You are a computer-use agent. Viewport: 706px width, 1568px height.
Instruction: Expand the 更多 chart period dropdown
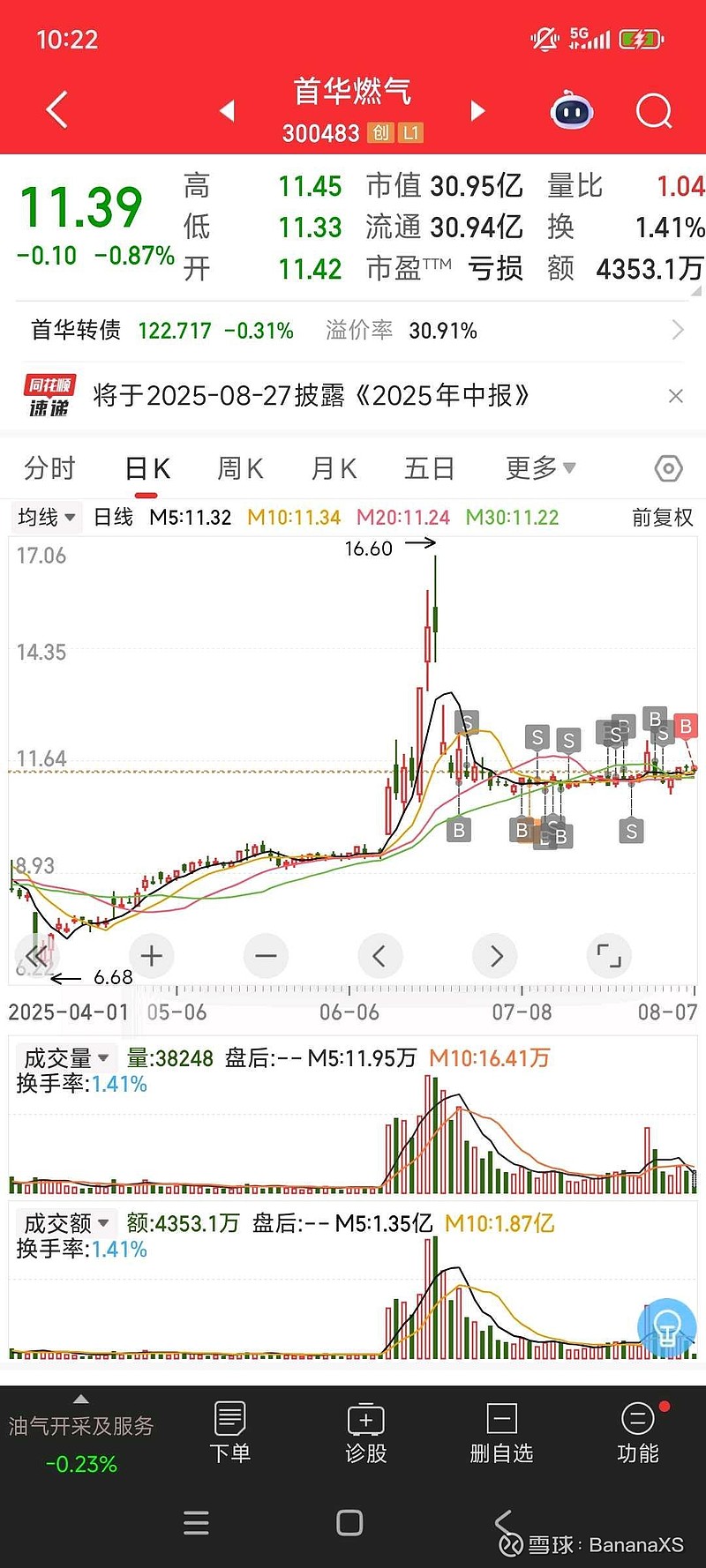click(x=540, y=467)
